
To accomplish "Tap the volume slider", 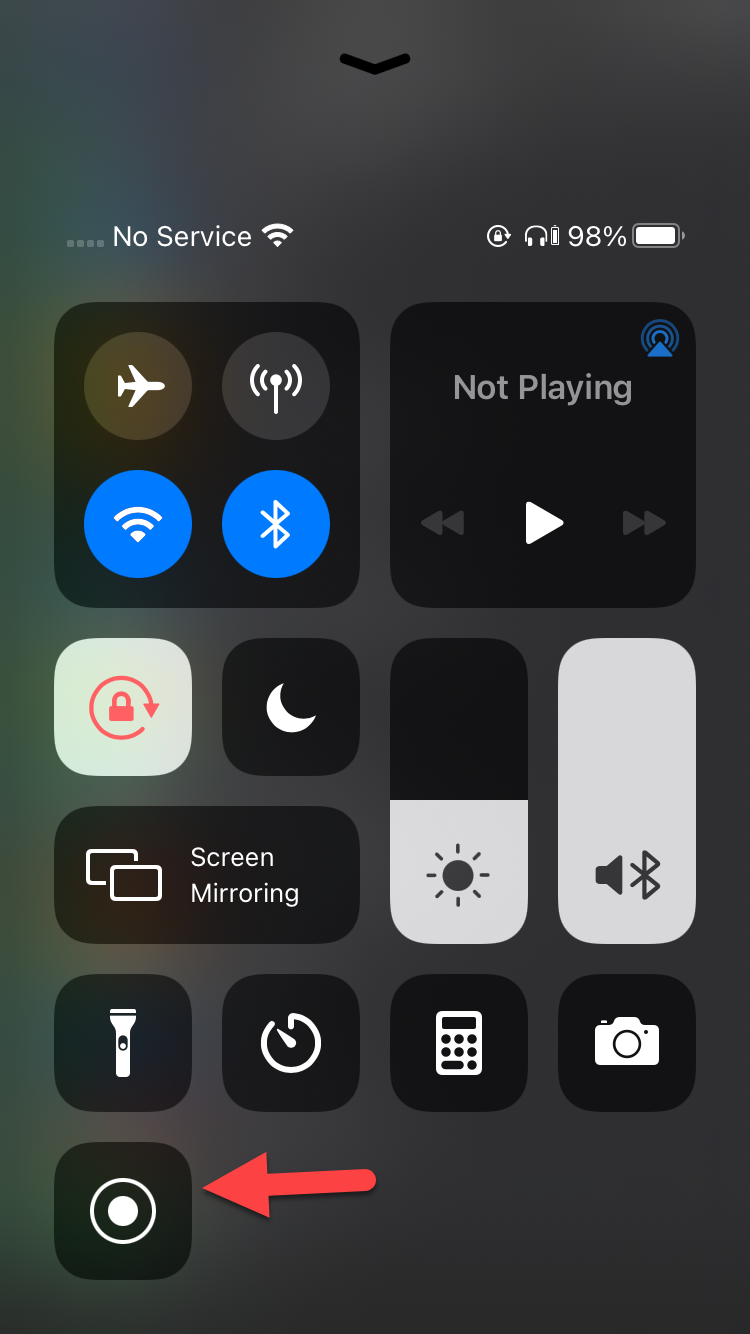I will coord(627,790).
